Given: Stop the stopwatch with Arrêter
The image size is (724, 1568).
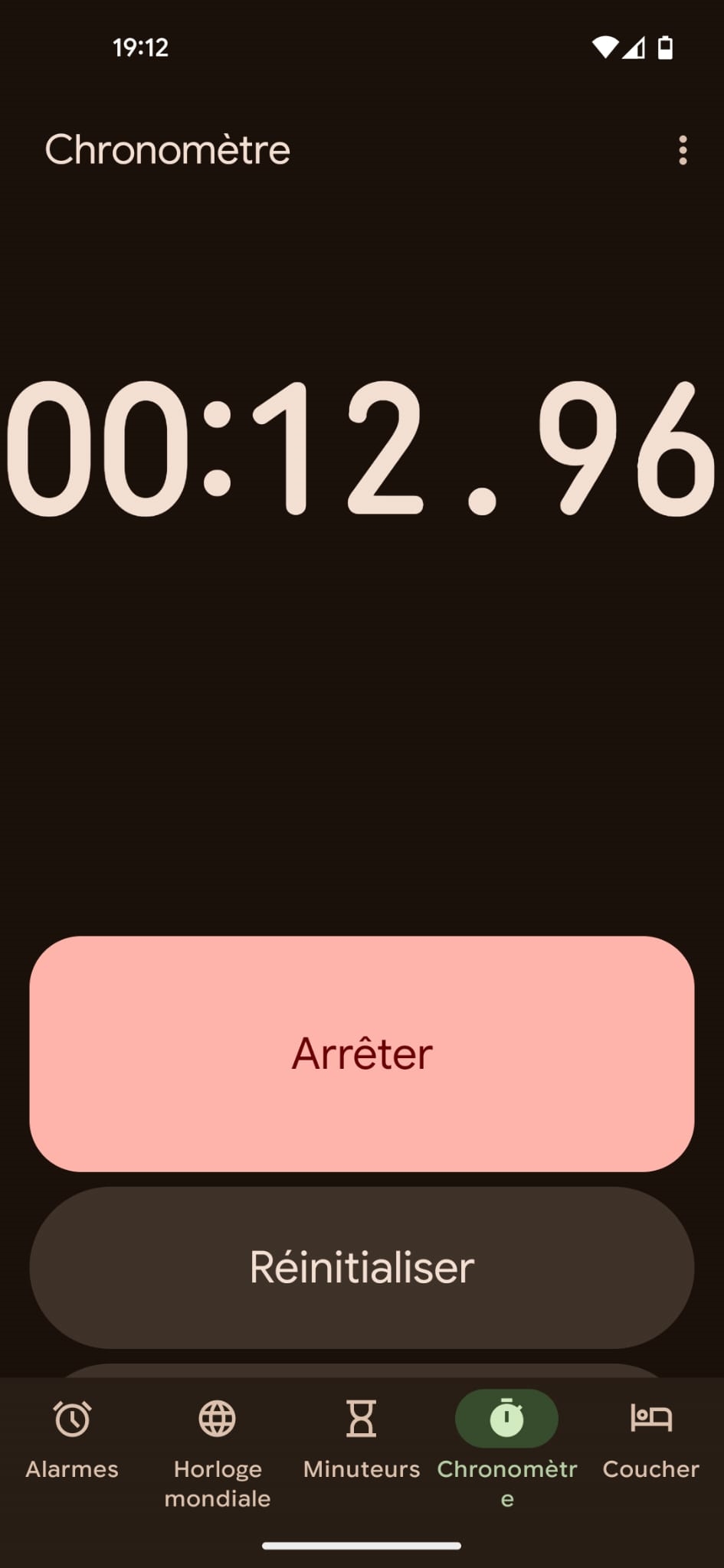Looking at the screenshot, I should [x=362, y=1053].
